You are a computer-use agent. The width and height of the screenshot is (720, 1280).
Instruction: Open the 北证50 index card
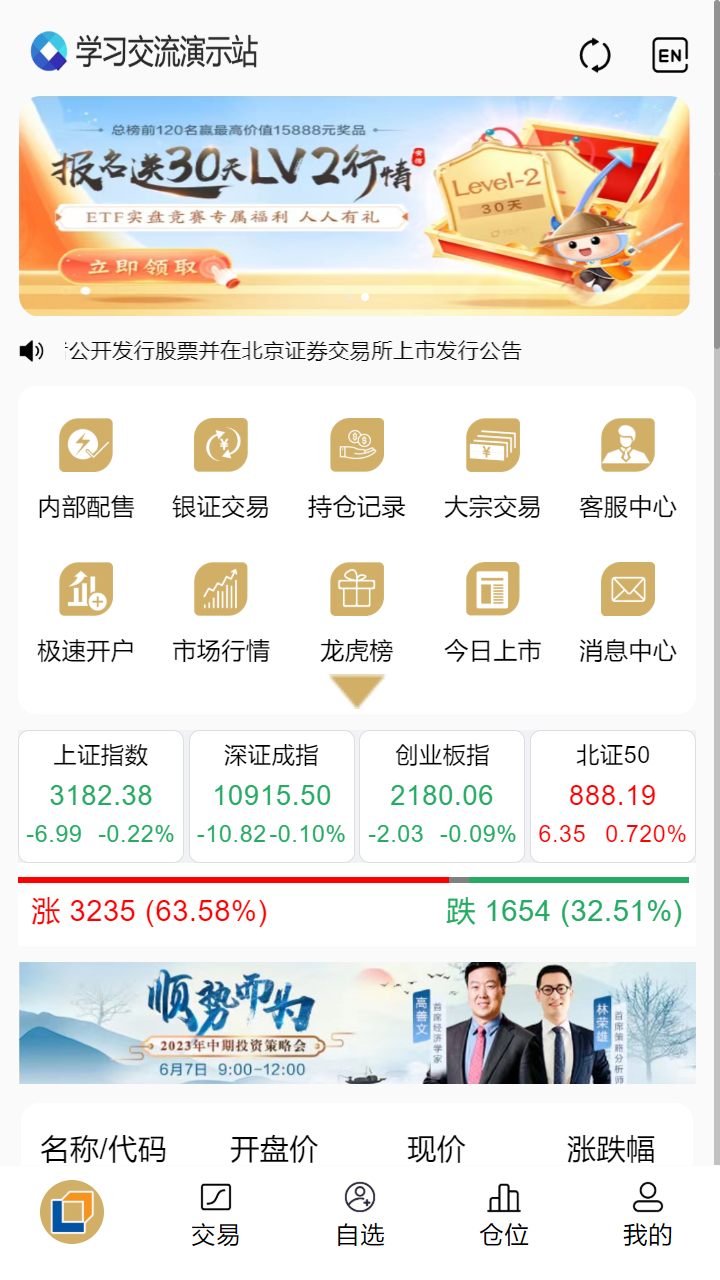(x=612, y=796)
